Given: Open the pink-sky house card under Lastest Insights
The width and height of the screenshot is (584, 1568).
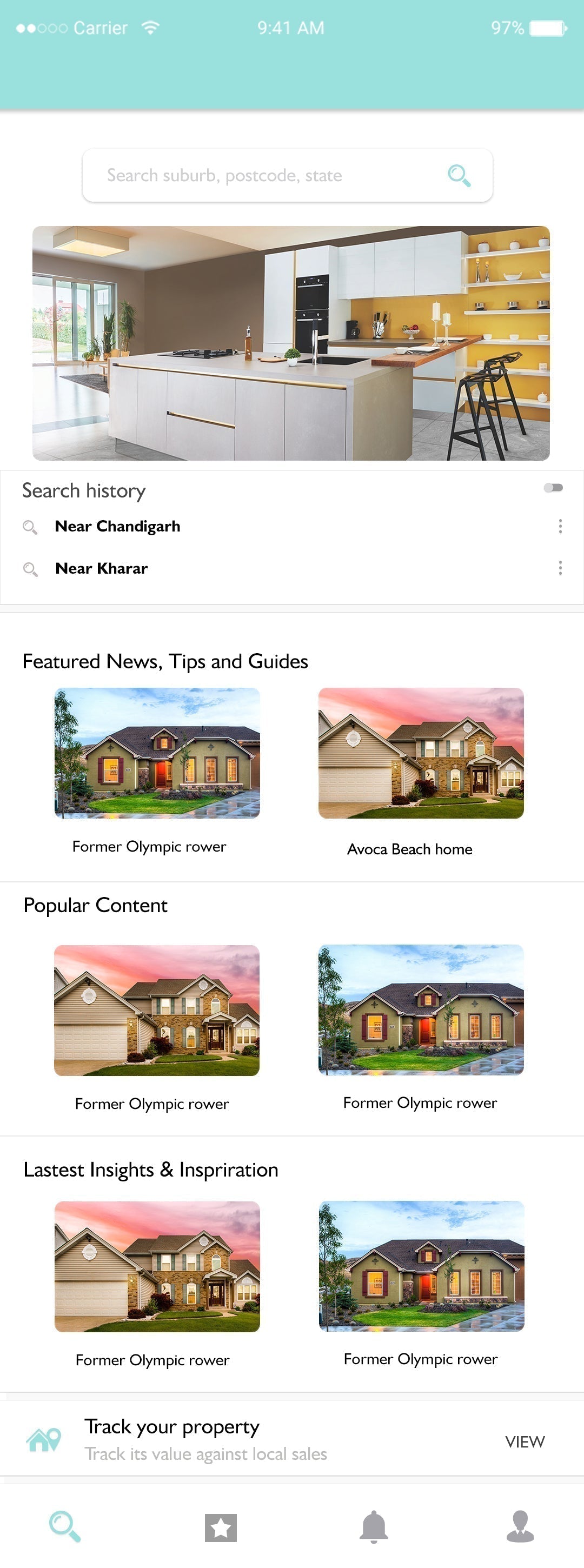Looking at the screenshot, I should (157, 1267).
